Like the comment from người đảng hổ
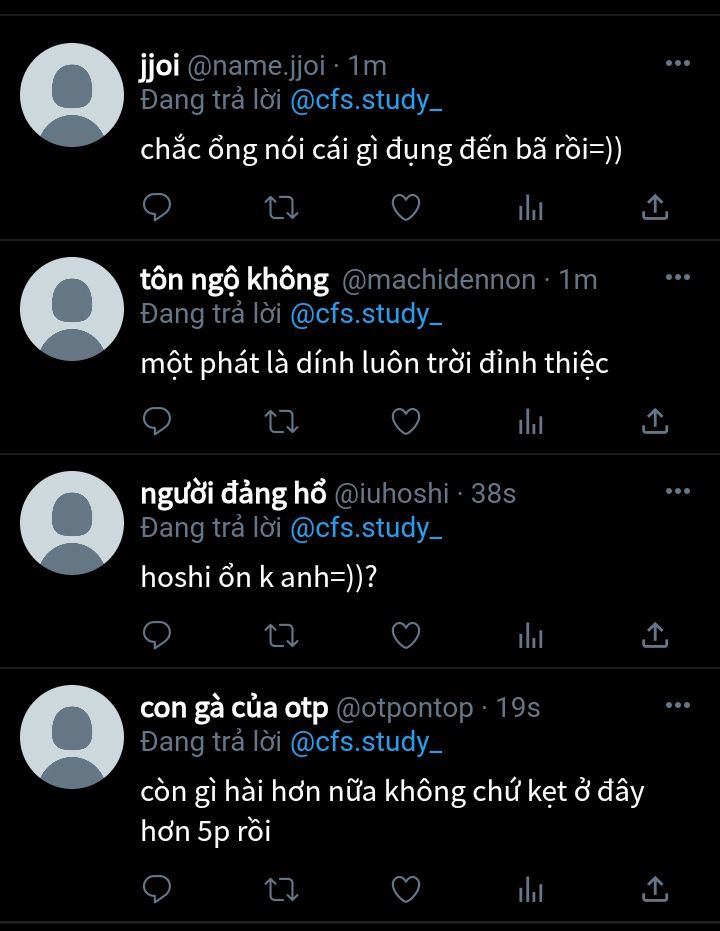This screenshot has width=720, height=931. point(405,635)
